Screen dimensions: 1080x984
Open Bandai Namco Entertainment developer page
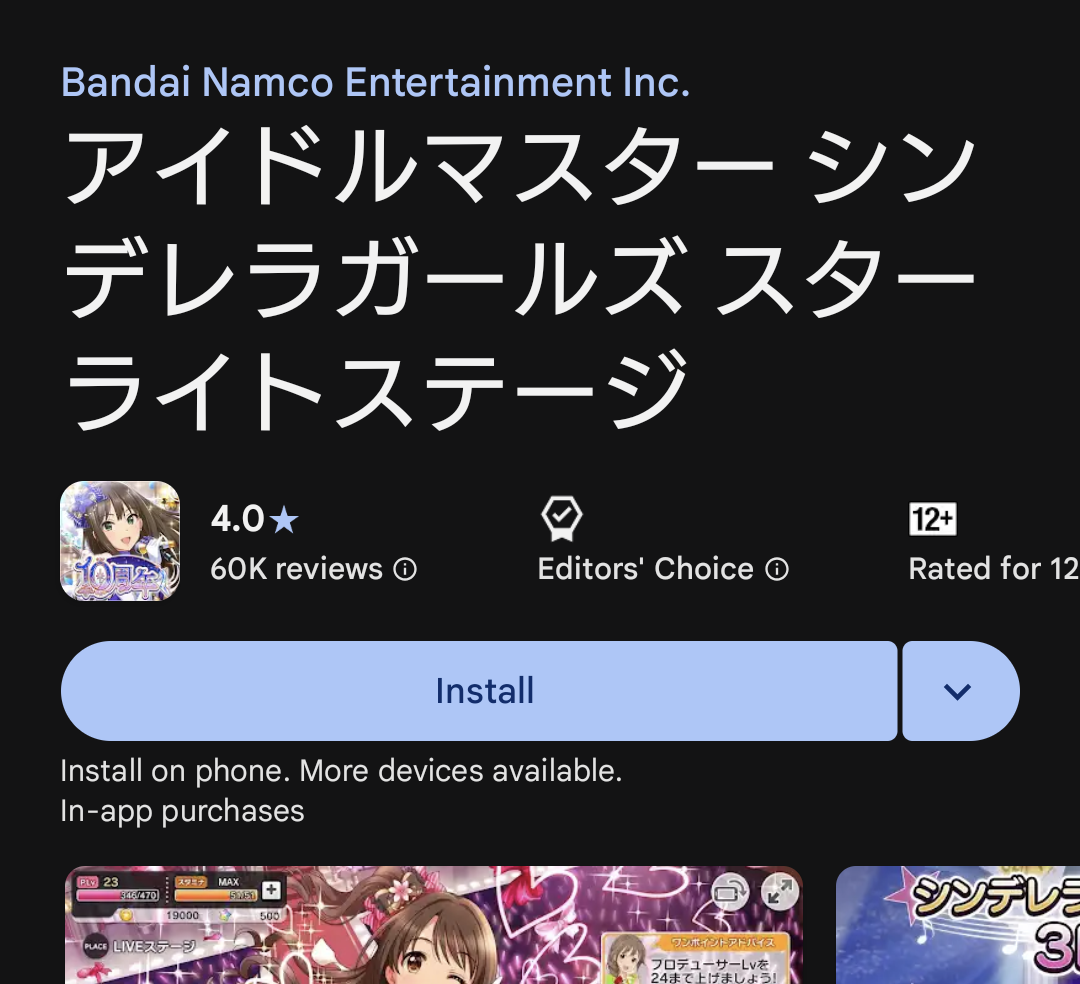(x=375, y=83)
